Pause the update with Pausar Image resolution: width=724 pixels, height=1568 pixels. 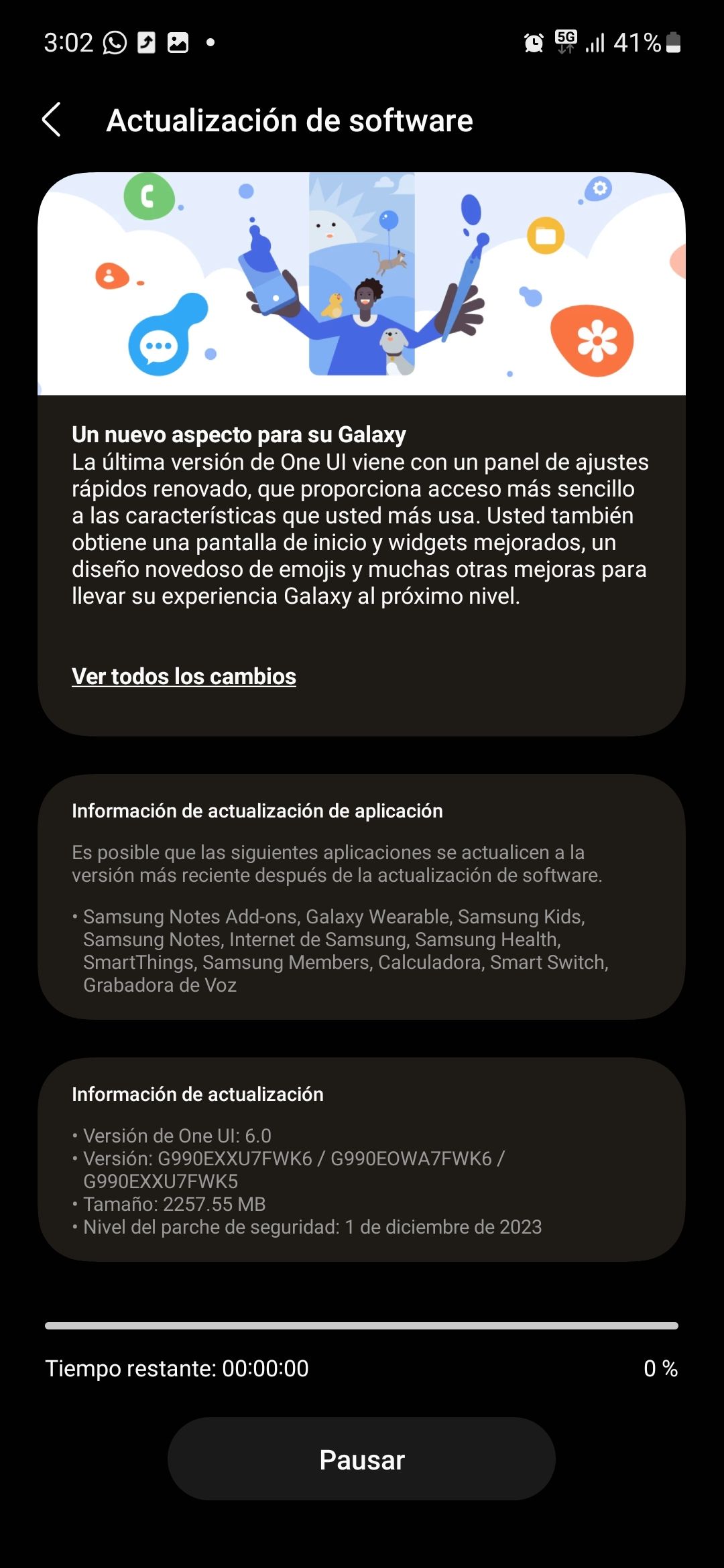[x=361, y=1459]
